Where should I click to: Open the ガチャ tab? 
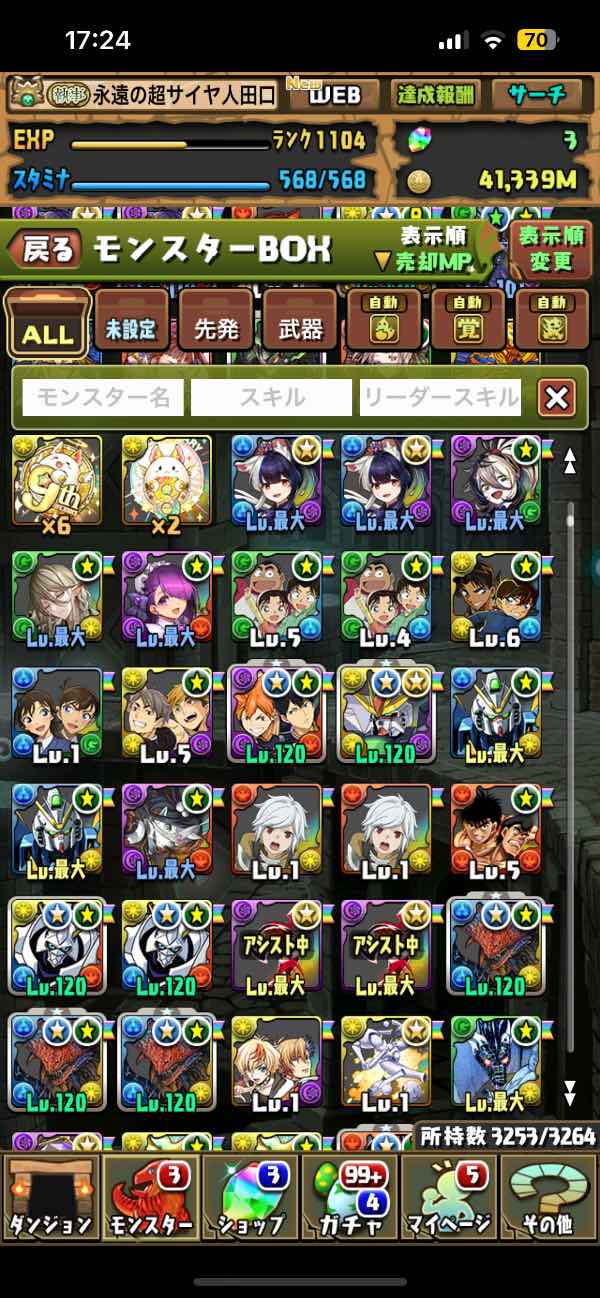click(x=349, y=1196)
